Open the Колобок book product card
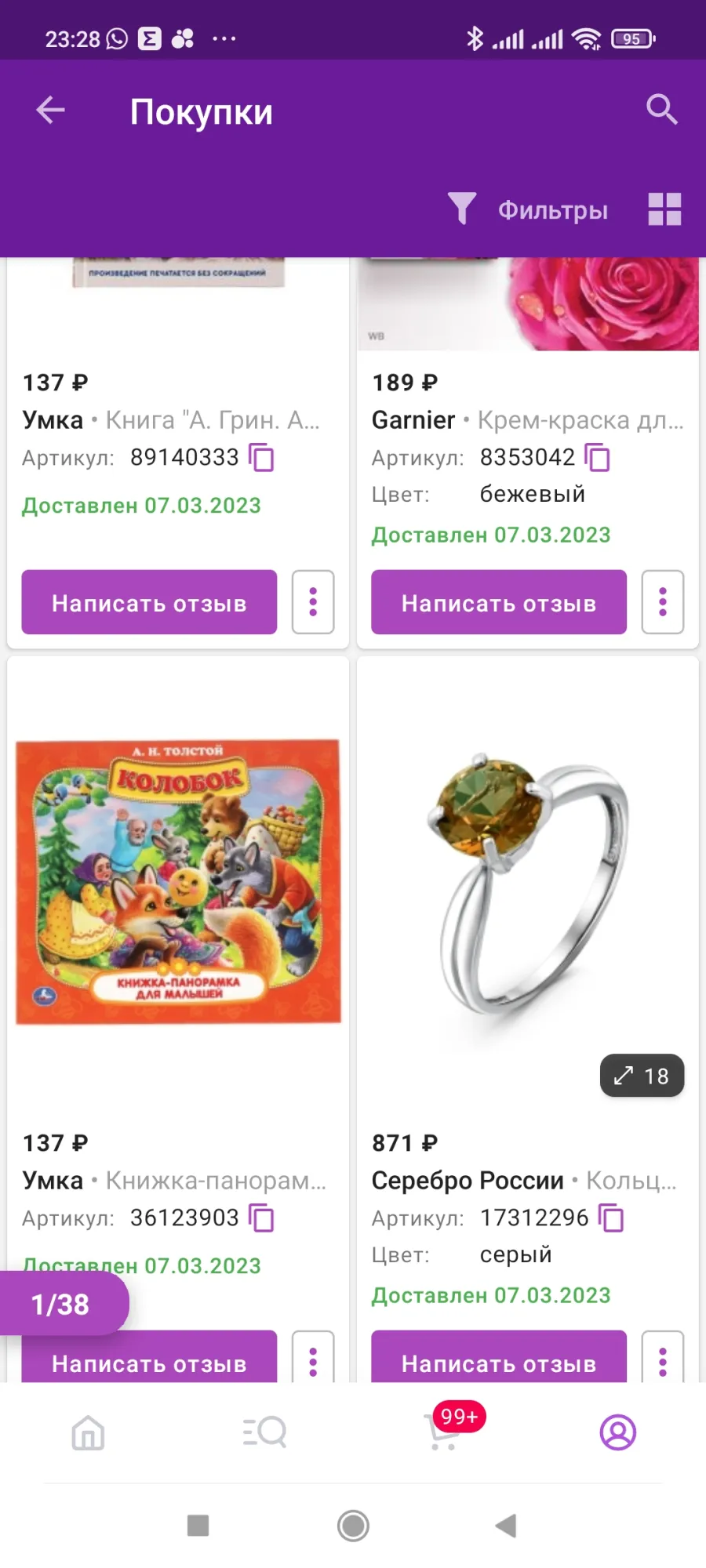The height and width of the screenshot is (1568, 706). pos(178,882)
